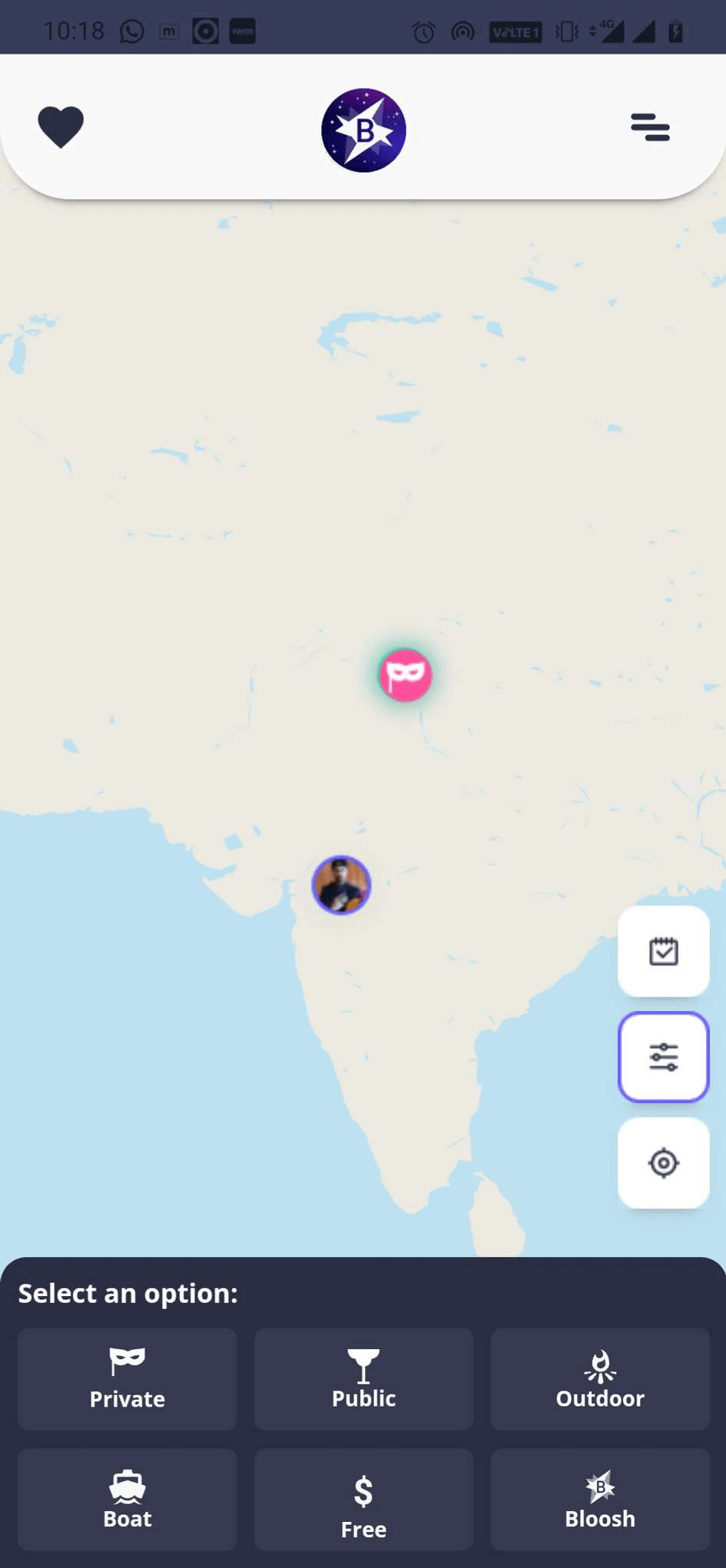The image size is (726, 1568).
Task: Toggle the Private party filter
Action: (x=127, y=1379)
